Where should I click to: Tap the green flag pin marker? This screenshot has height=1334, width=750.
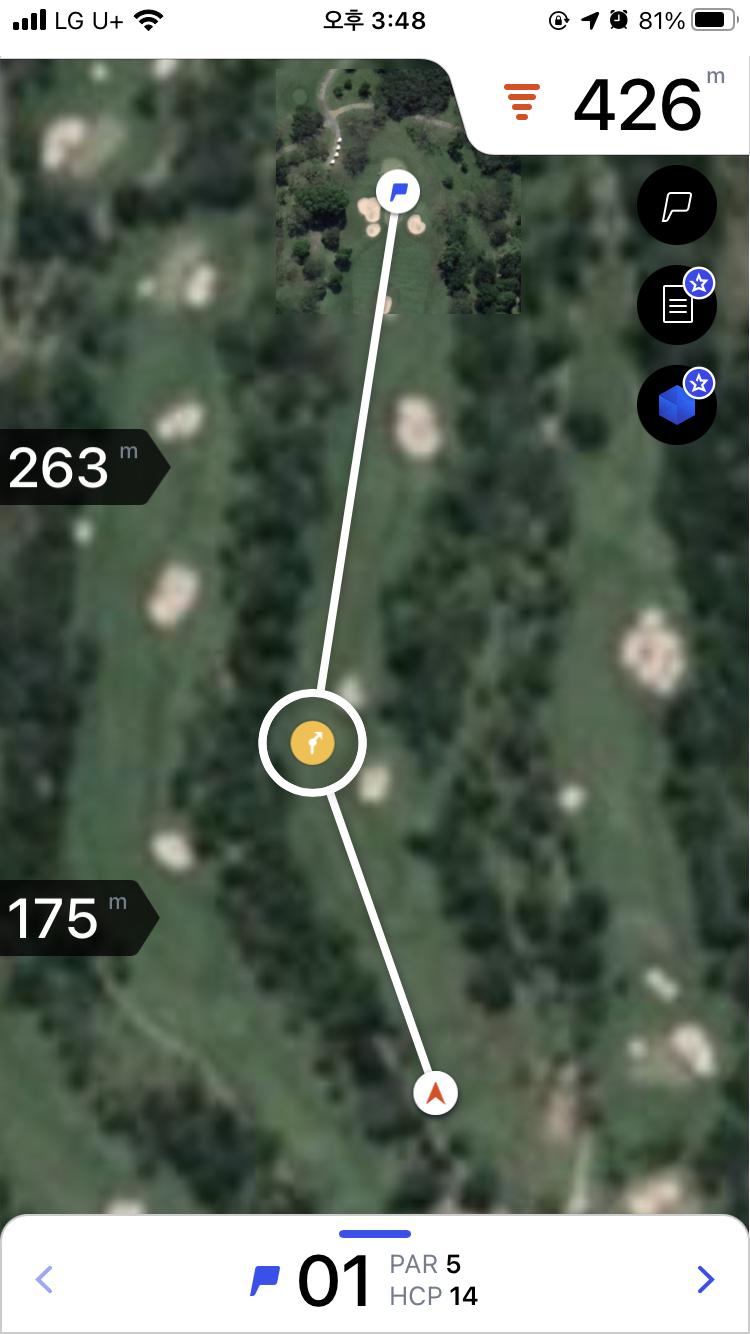398,190
